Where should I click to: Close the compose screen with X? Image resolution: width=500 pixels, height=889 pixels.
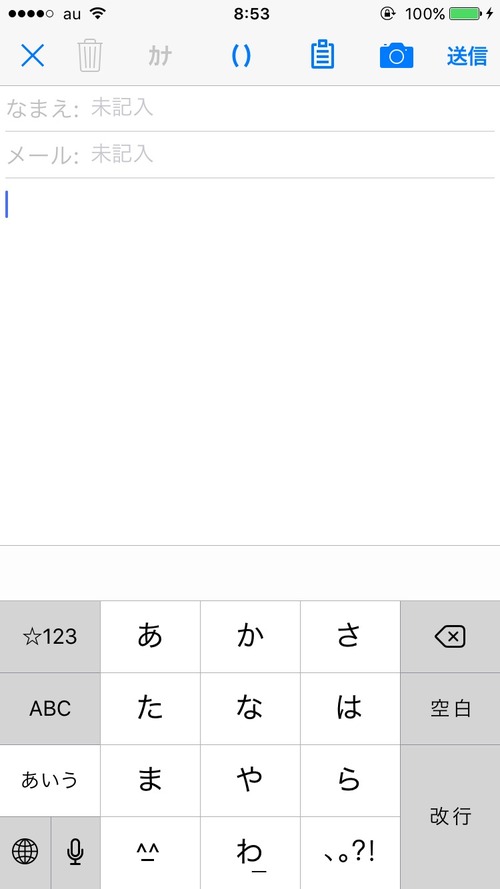(33, 56)
